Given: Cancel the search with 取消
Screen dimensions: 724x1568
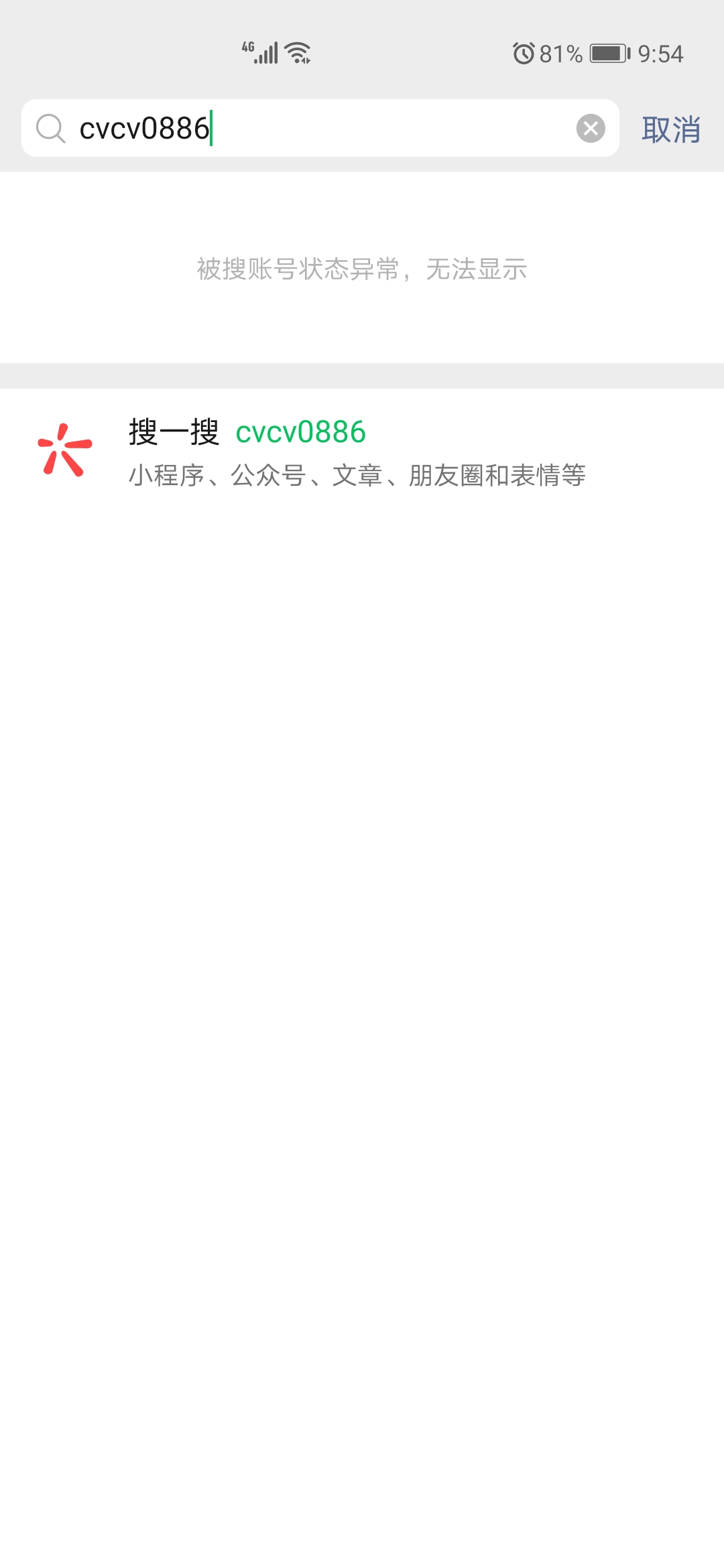Looking at the screenshot, I should pos(670,129).
